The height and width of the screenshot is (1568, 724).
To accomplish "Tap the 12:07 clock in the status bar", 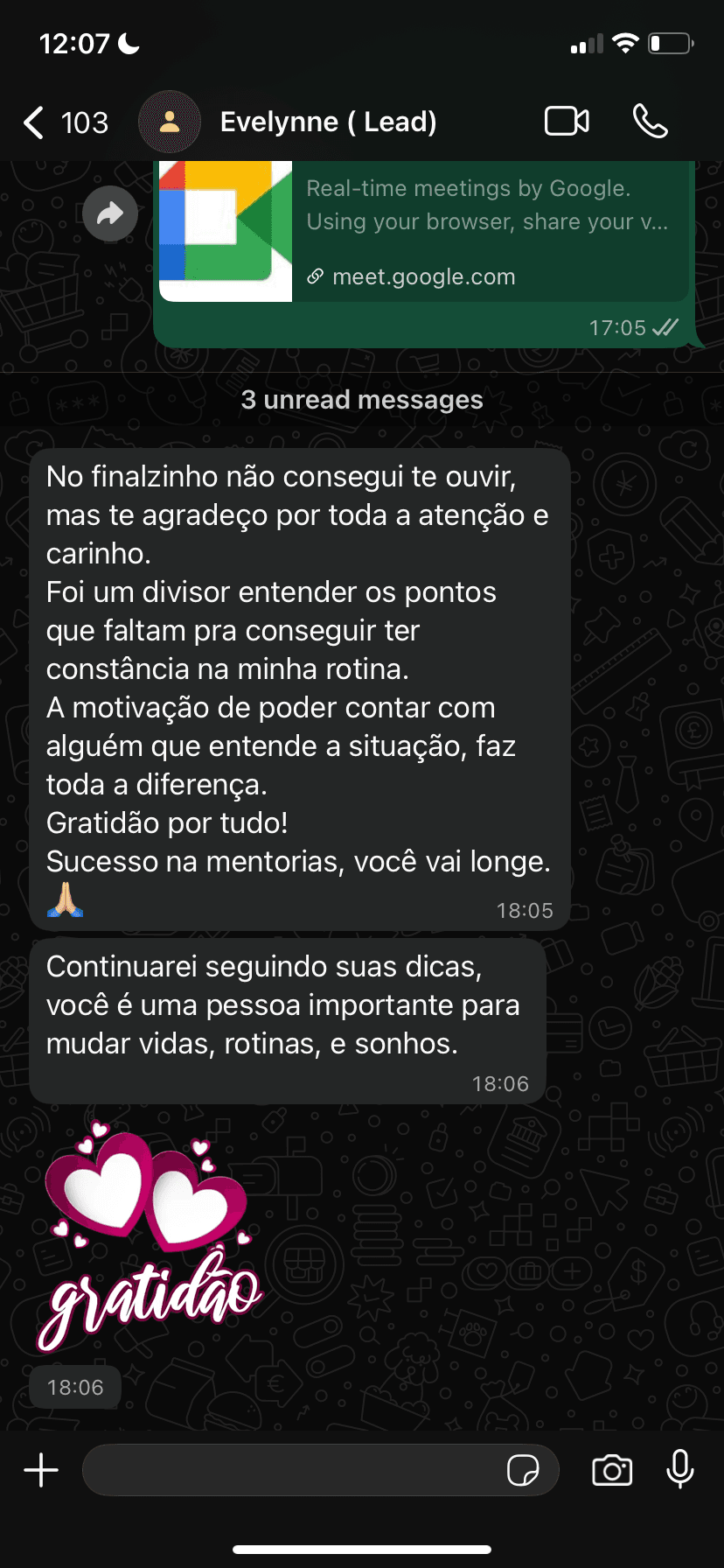I will click(70, 42).
